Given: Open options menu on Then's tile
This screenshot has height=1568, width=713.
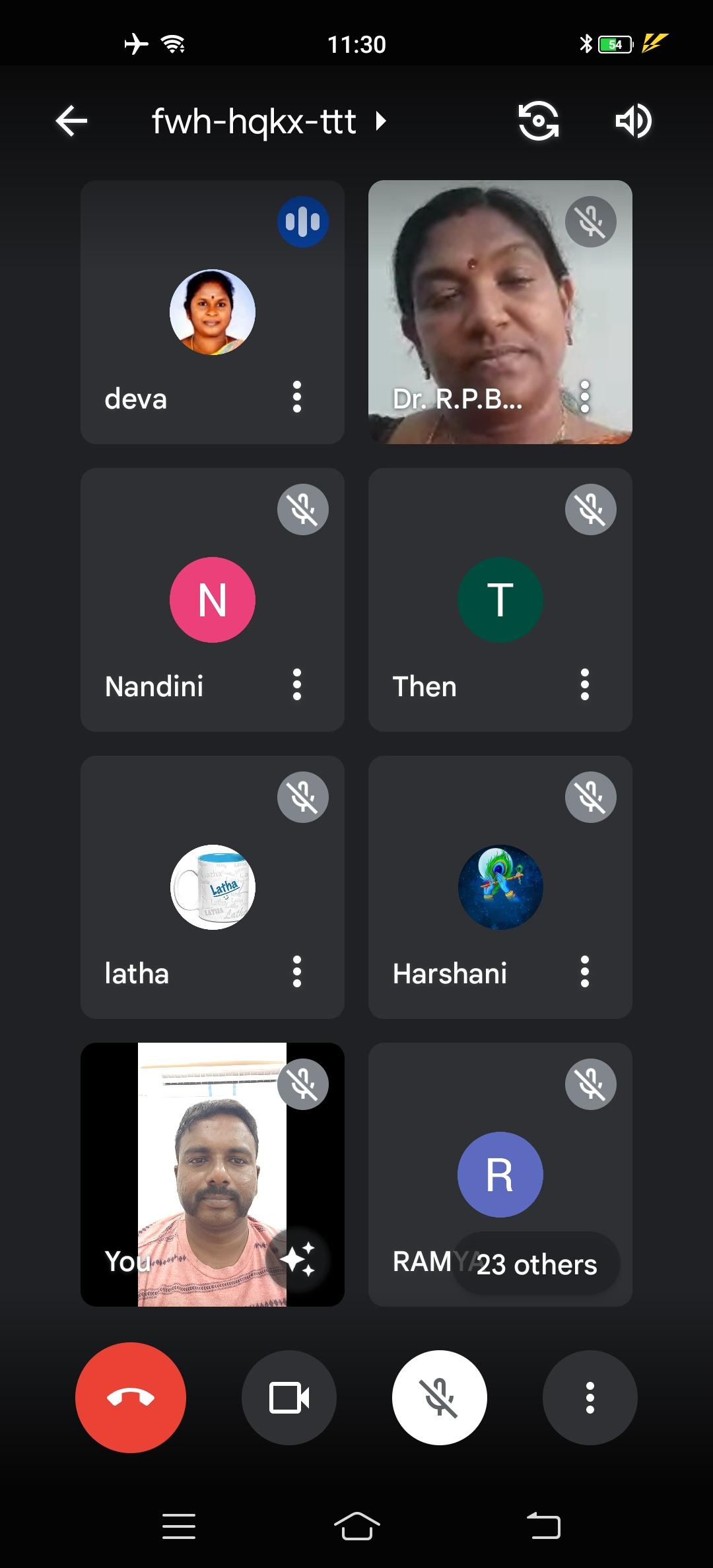Looking at the screenshot, I should tap(585, 684).
